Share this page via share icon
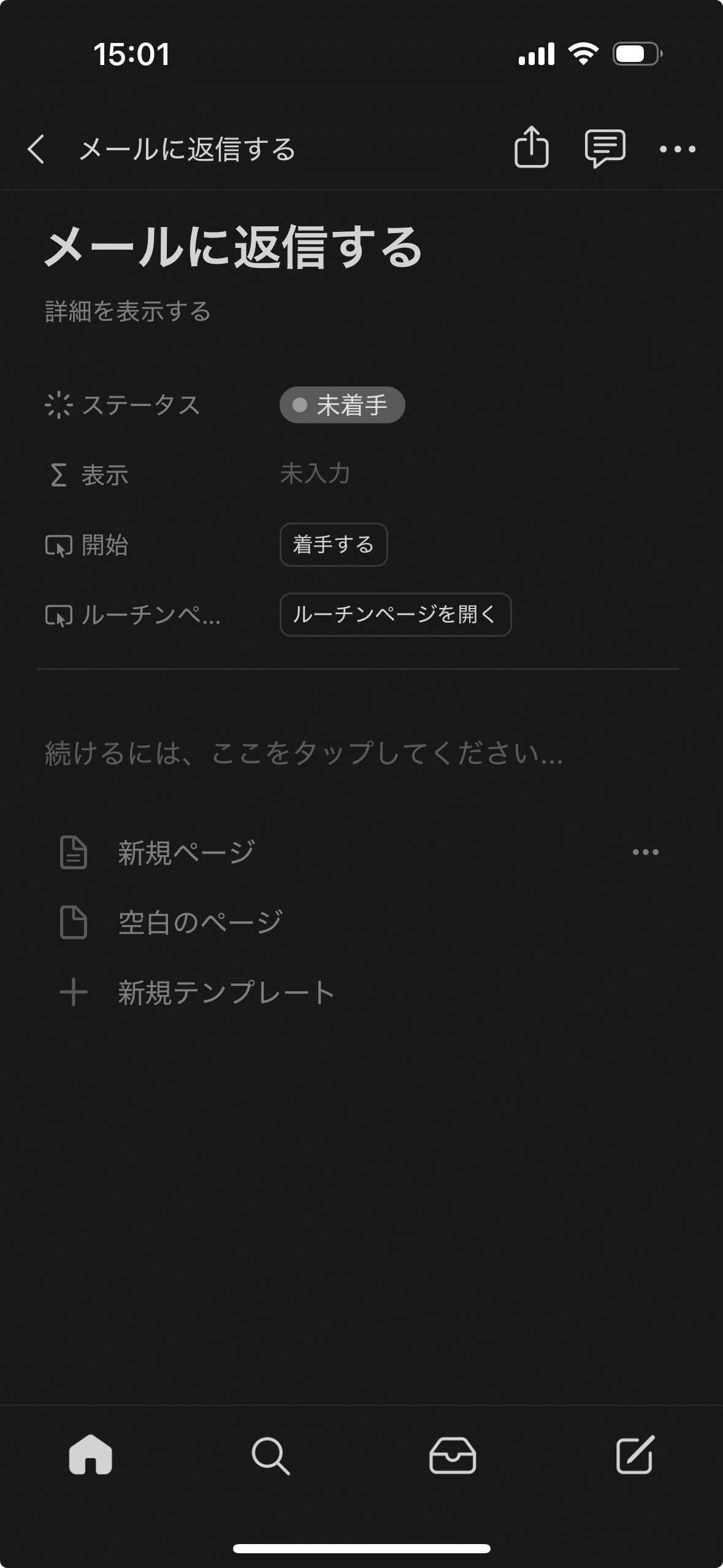The image size is (723, 1568). pyautogui.click(x=531, y=147)
